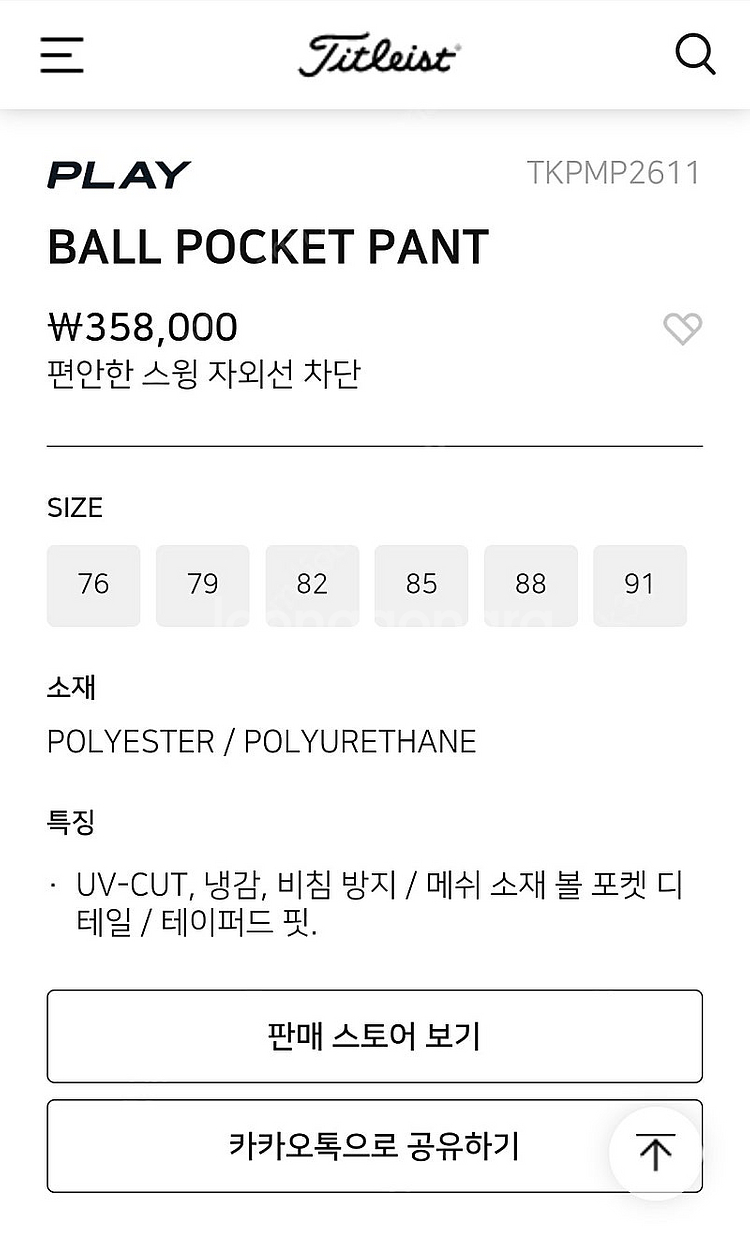The image size is (750, 1250).
Task: Select size 76
Action: pos(94,585)
